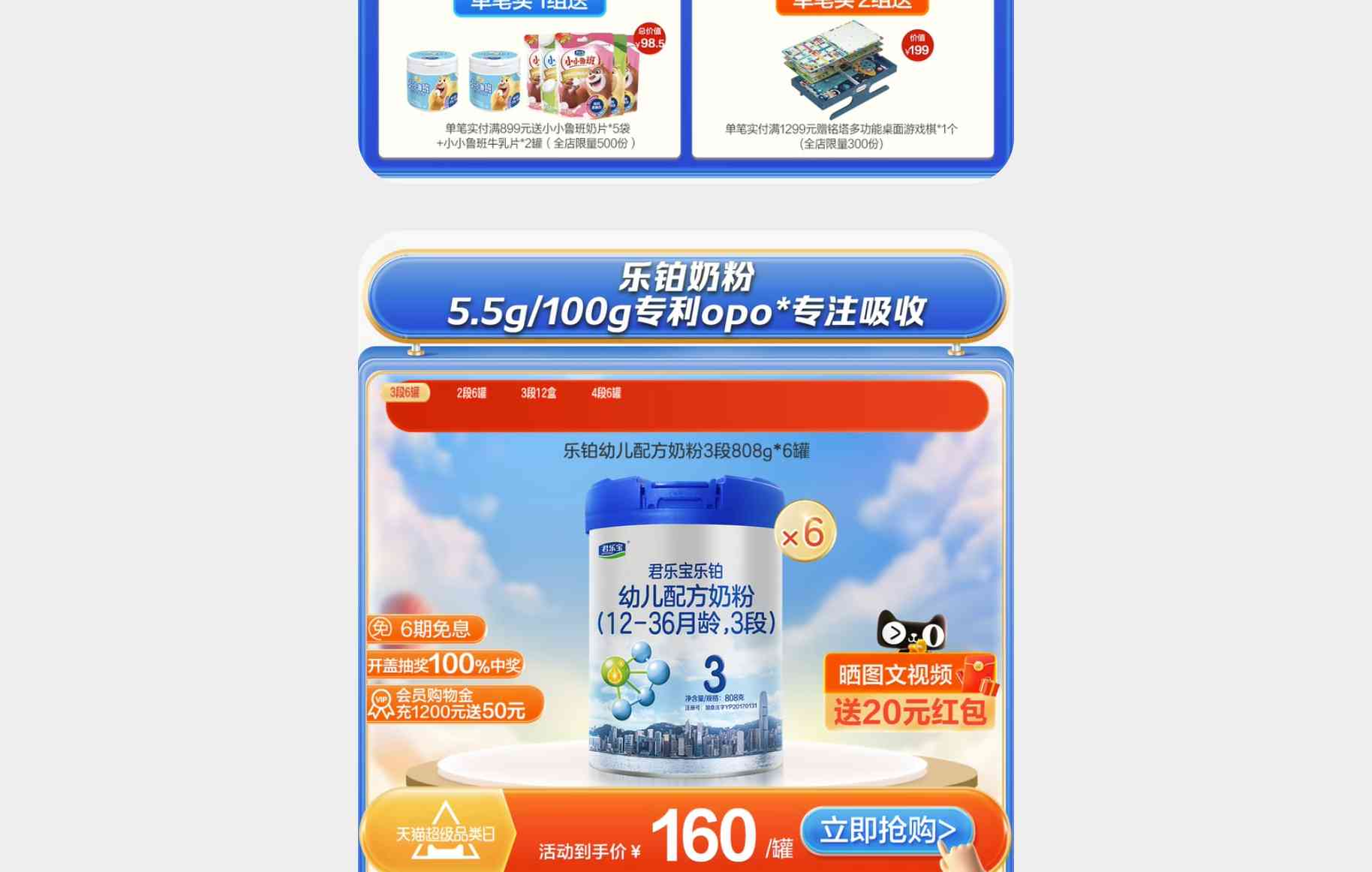Switch to the 4段6罐 tab
The height and width of the screenshot is (872, 1372).
pyautogui.click(x=606, y=392)
